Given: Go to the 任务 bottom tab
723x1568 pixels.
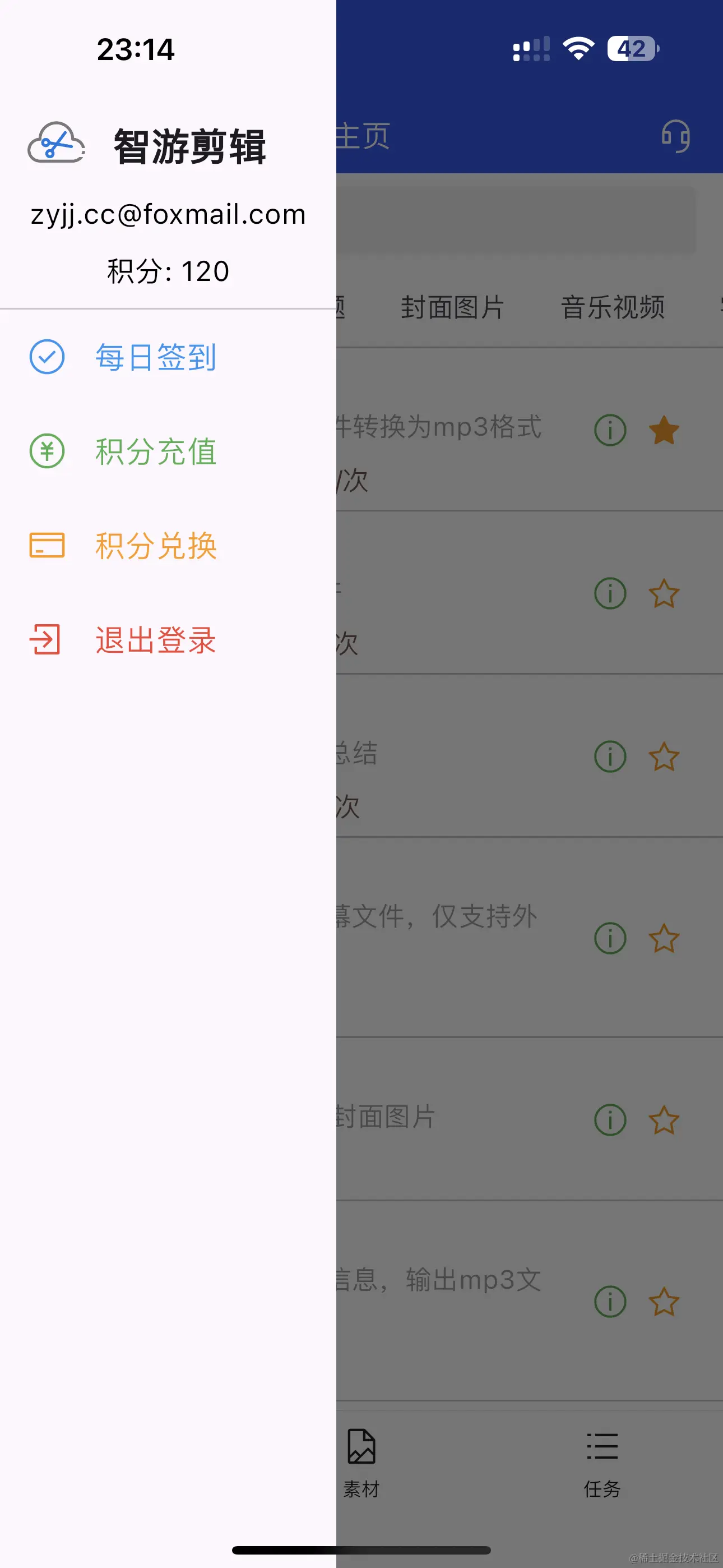Looking at the screenshot, I should point(602,1462).
